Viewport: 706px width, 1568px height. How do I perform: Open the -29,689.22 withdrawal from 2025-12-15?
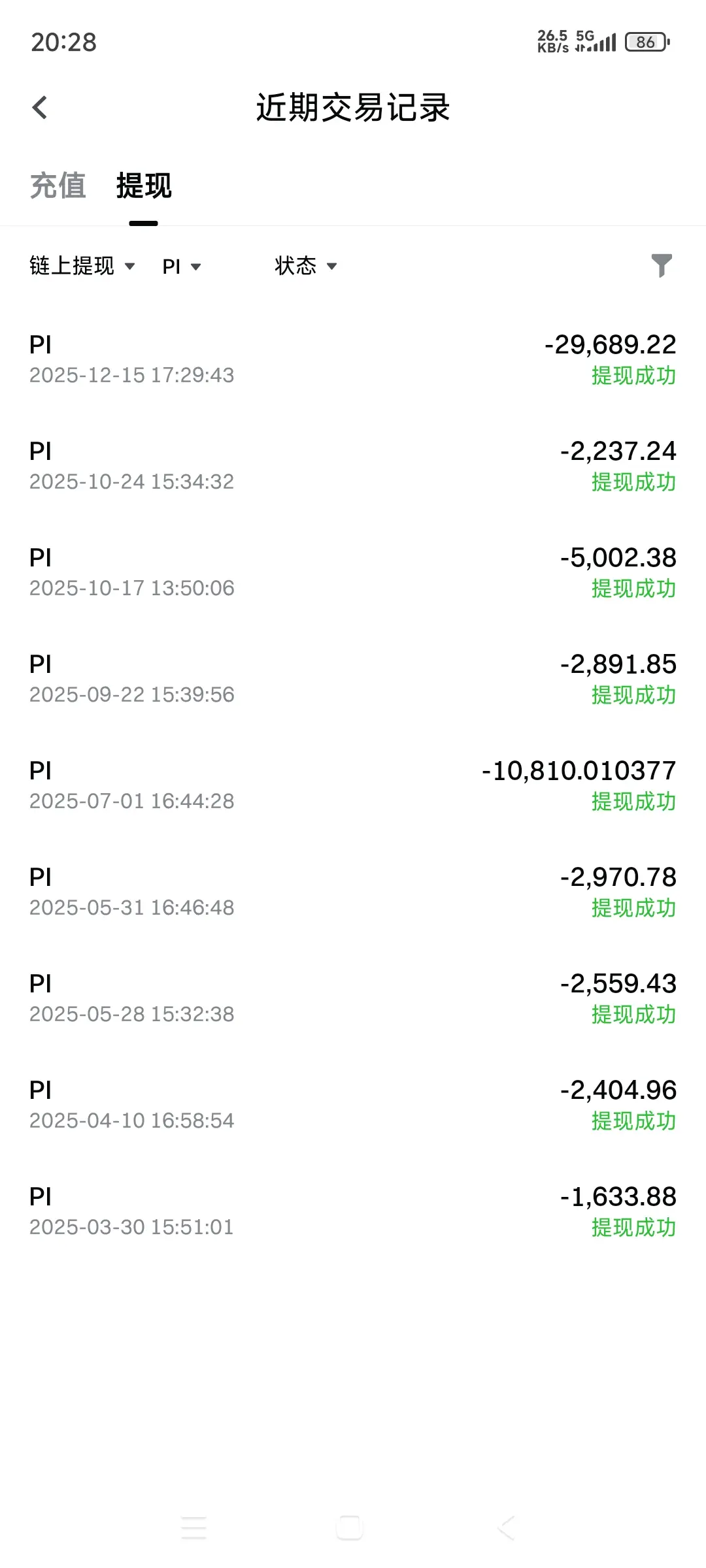[353, 359]
